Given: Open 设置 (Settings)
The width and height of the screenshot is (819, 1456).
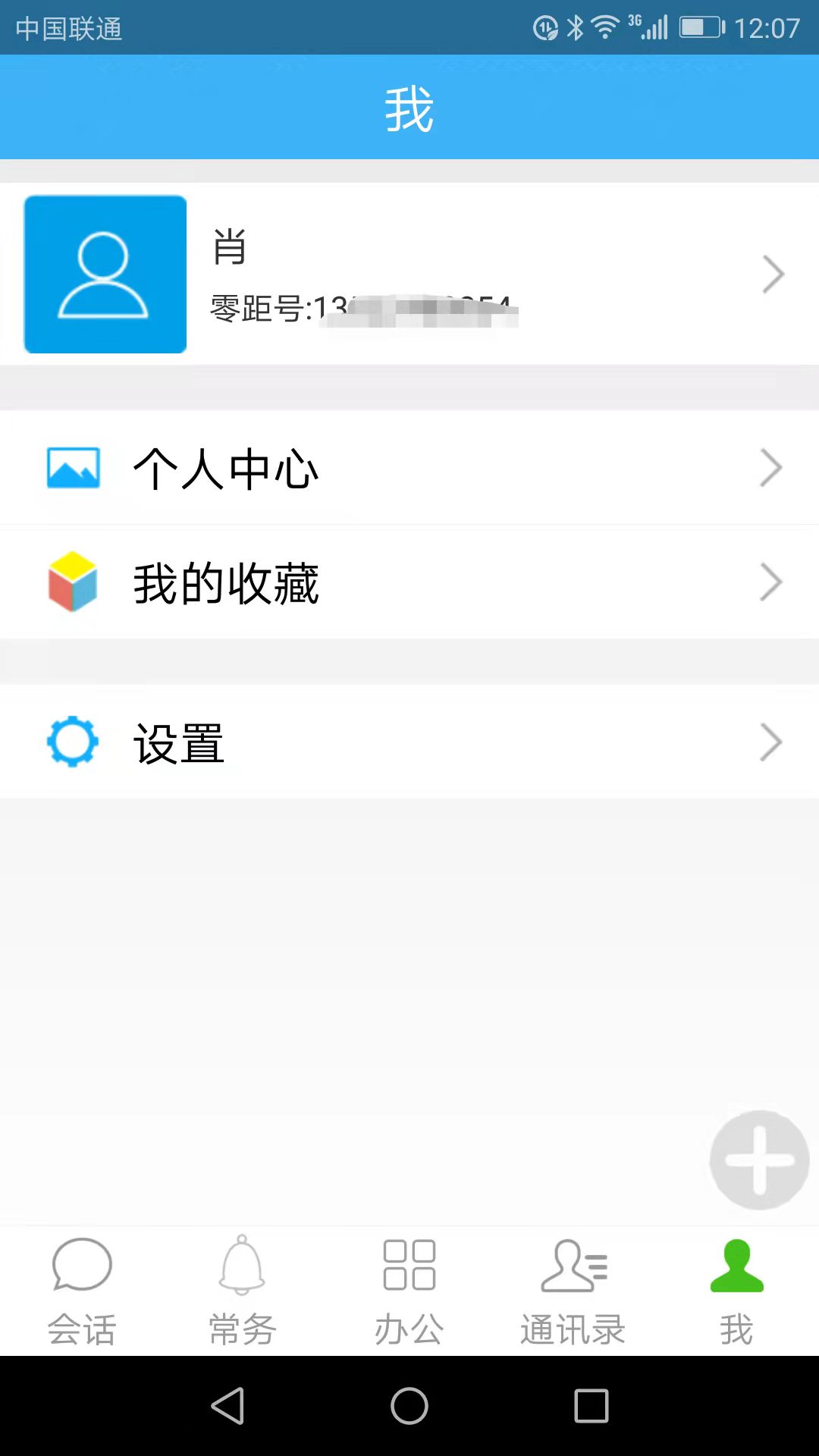Looking at the screenshot, I should click(x=409, y=742).
